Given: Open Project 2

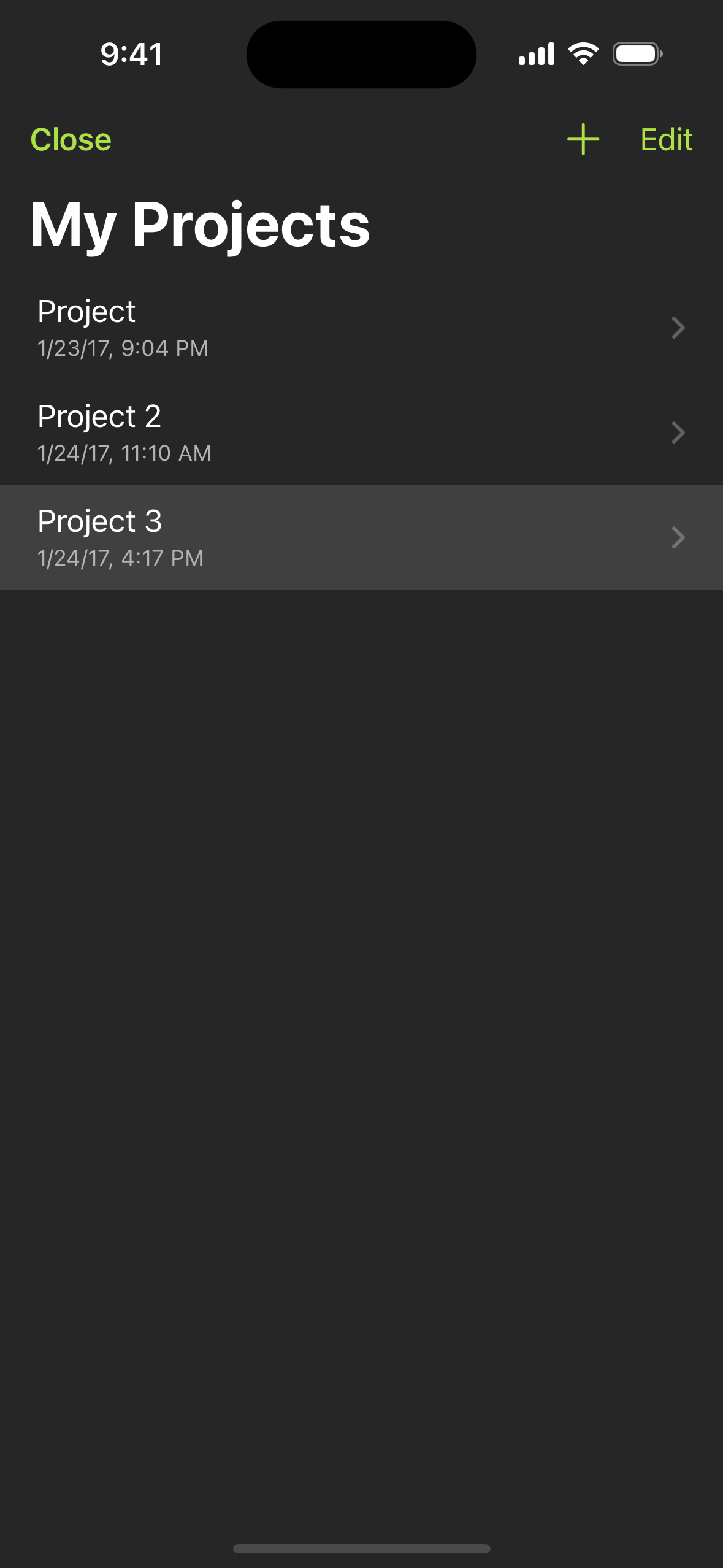Looking at the screenshot, I should tap(361, 433).
